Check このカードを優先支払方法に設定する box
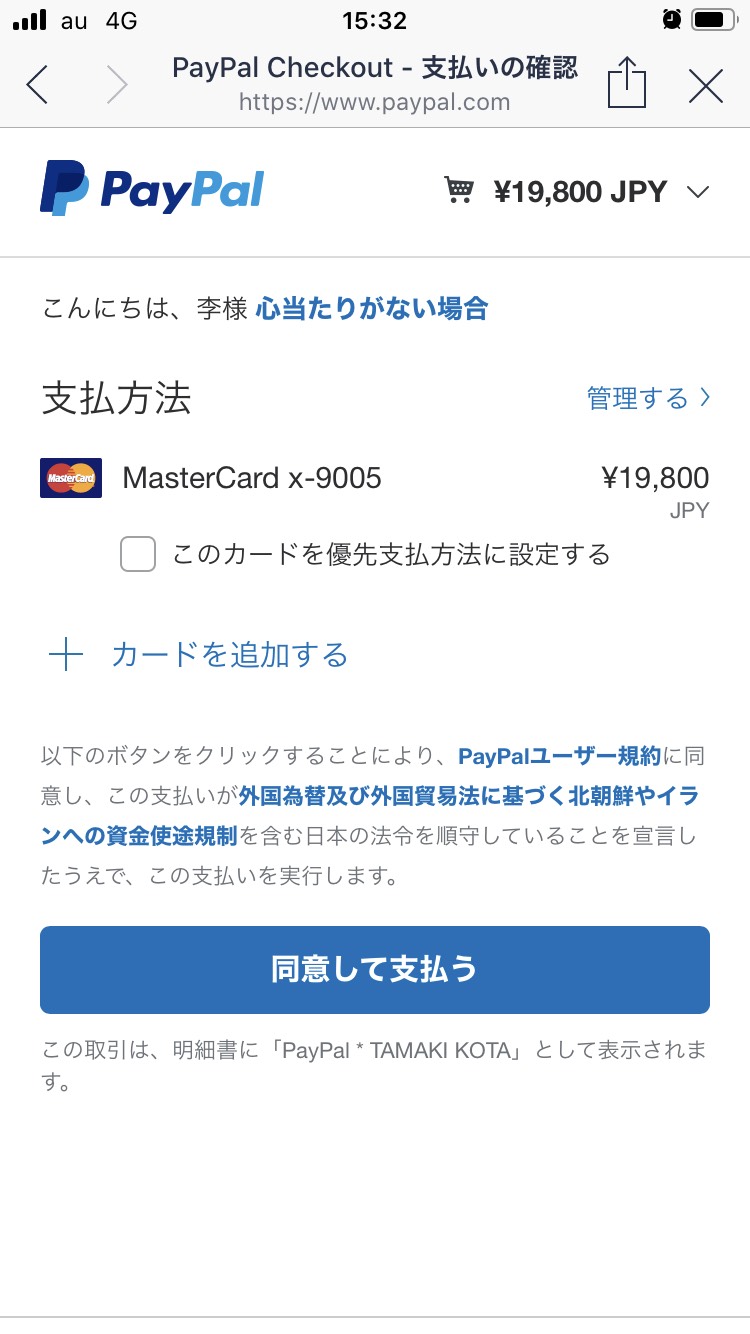This screenshot has height=1334, width=750. pyautogui.click(x=138, y=554)
